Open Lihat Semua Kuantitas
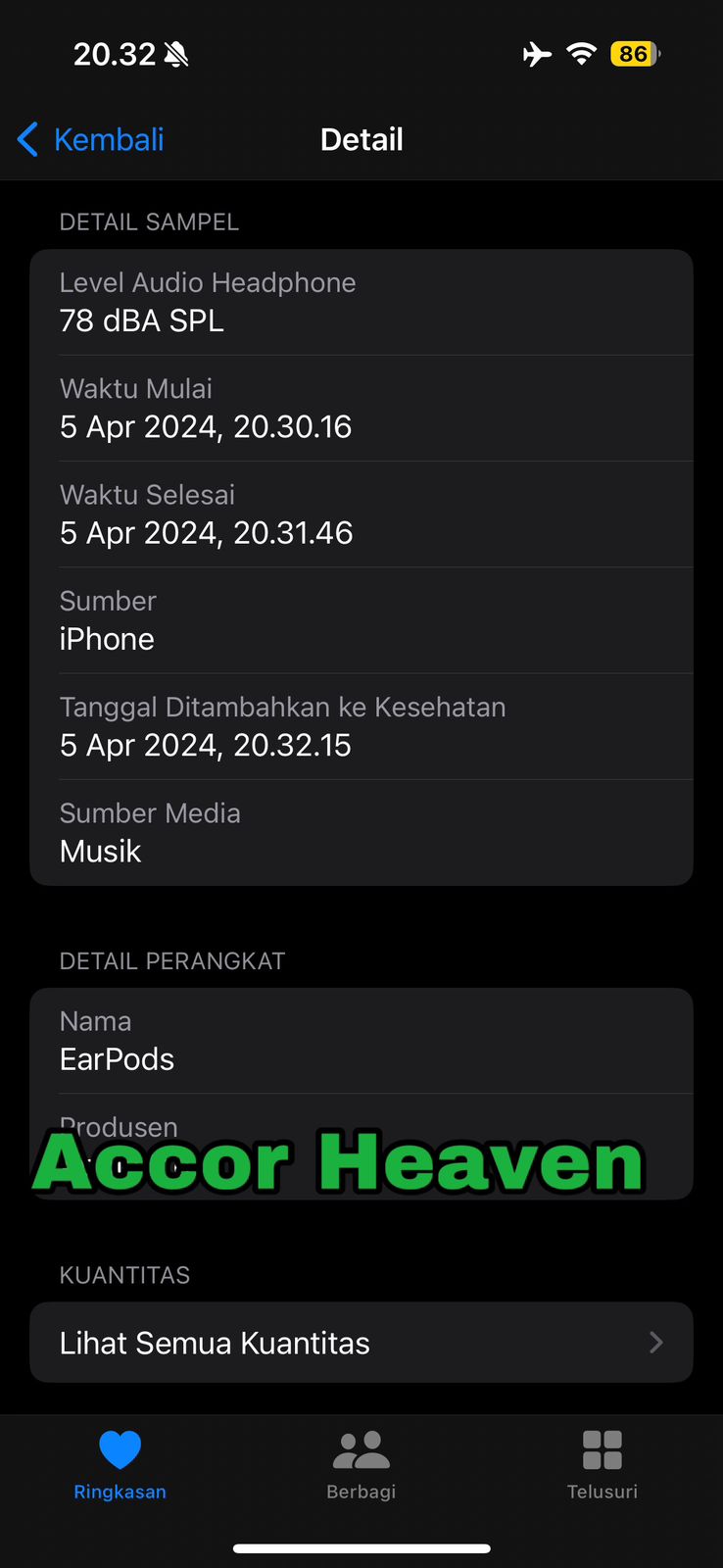 coord(361,1343)
